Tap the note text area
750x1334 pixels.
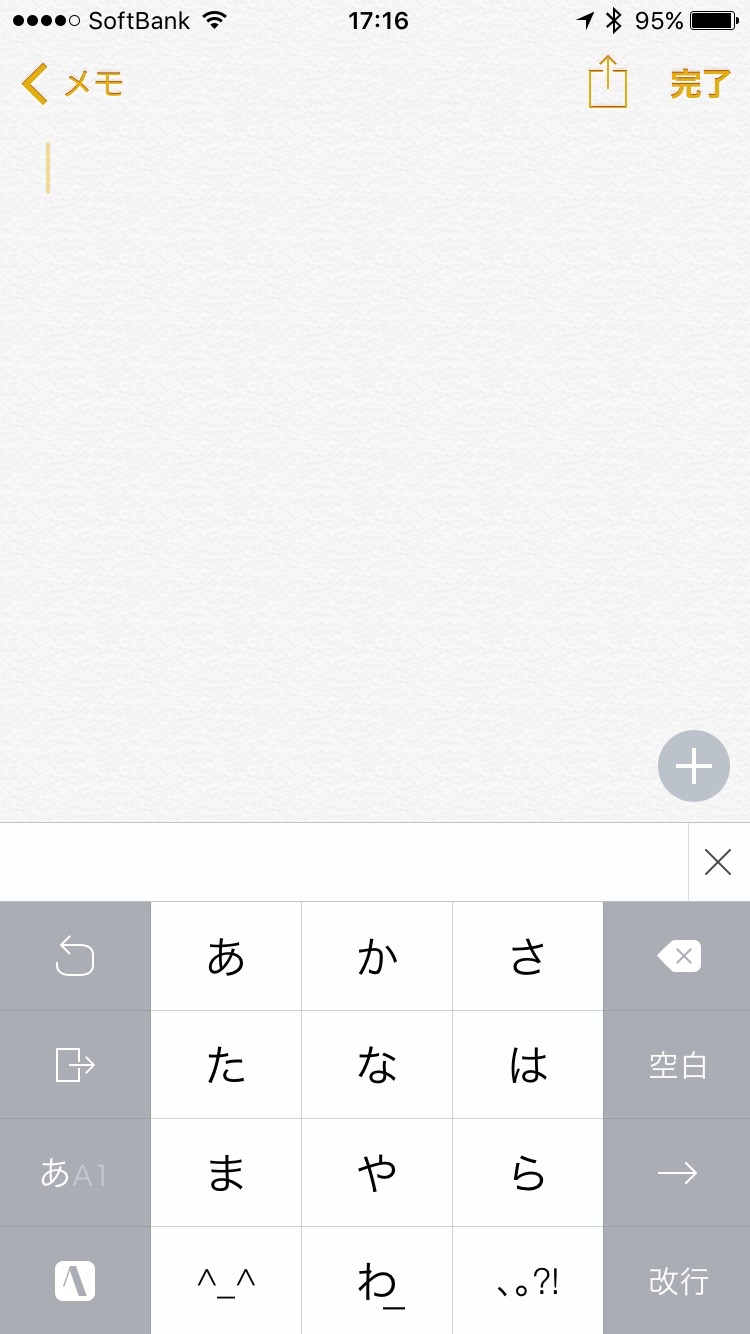[375, 450]
